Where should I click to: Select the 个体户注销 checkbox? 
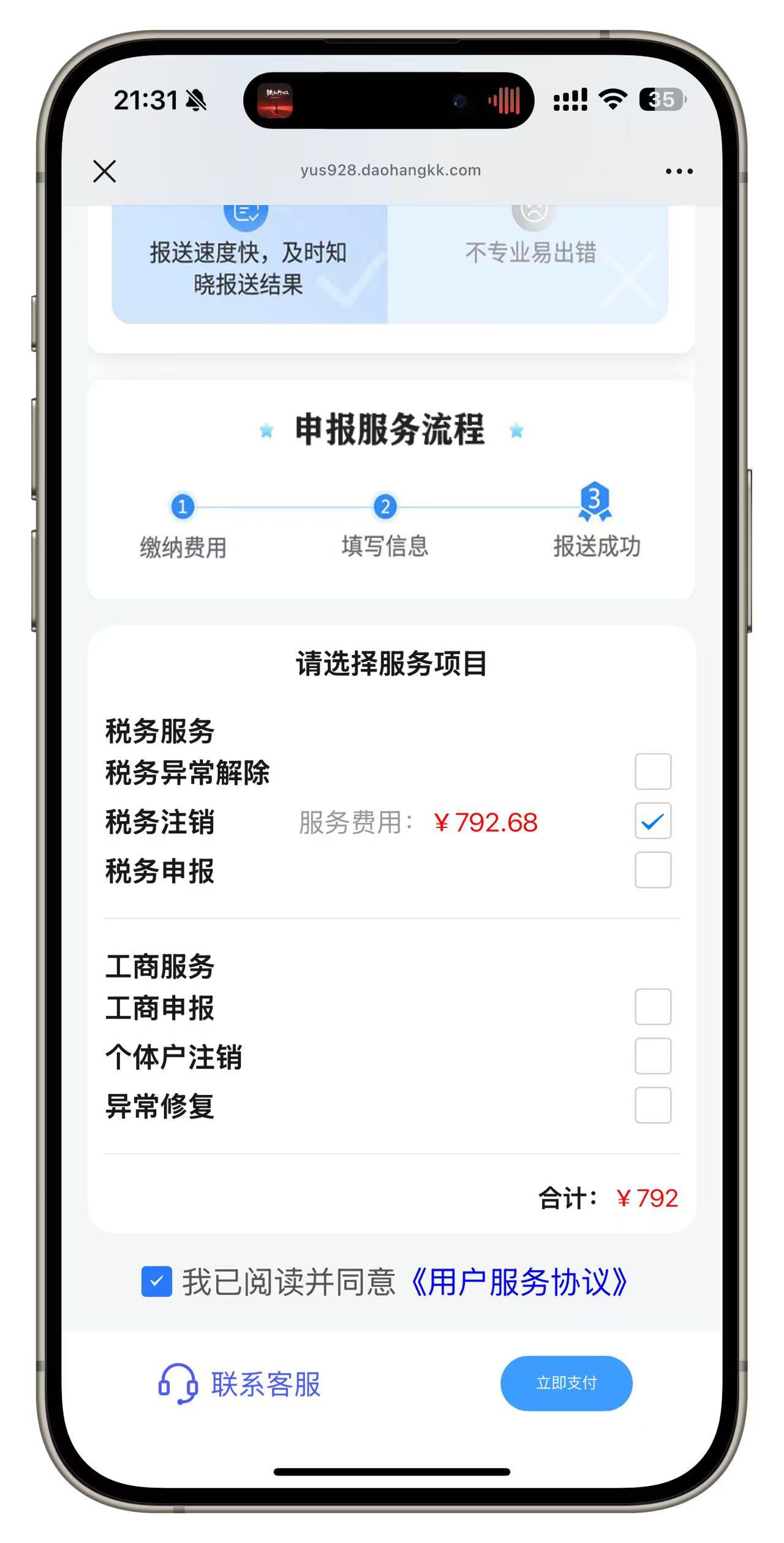[652, 1056]
